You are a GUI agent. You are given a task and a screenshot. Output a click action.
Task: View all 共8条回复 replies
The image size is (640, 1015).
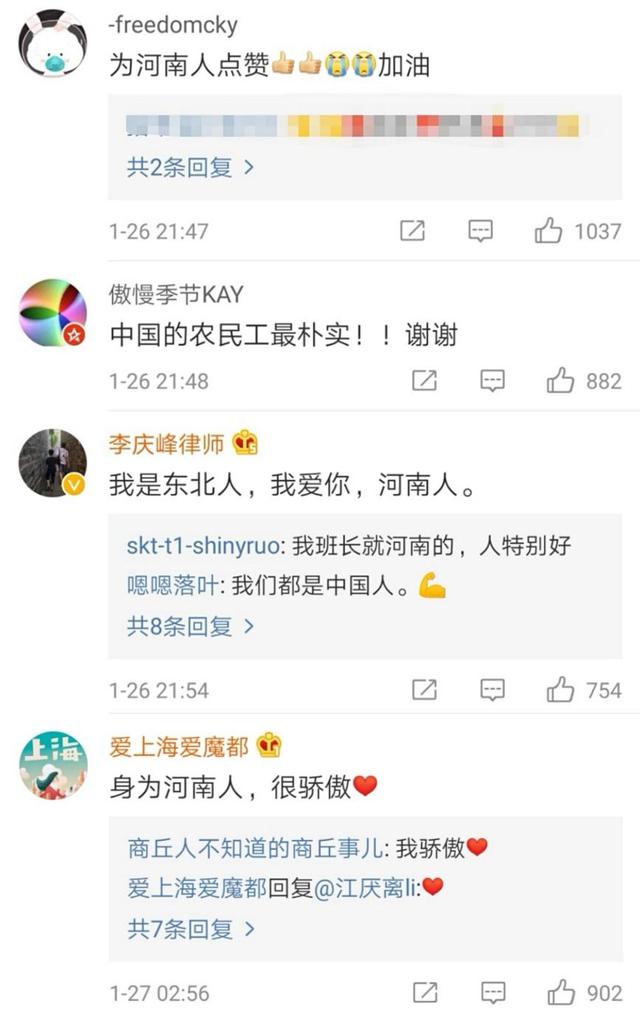pyautogui.click(x=190, y=626)
